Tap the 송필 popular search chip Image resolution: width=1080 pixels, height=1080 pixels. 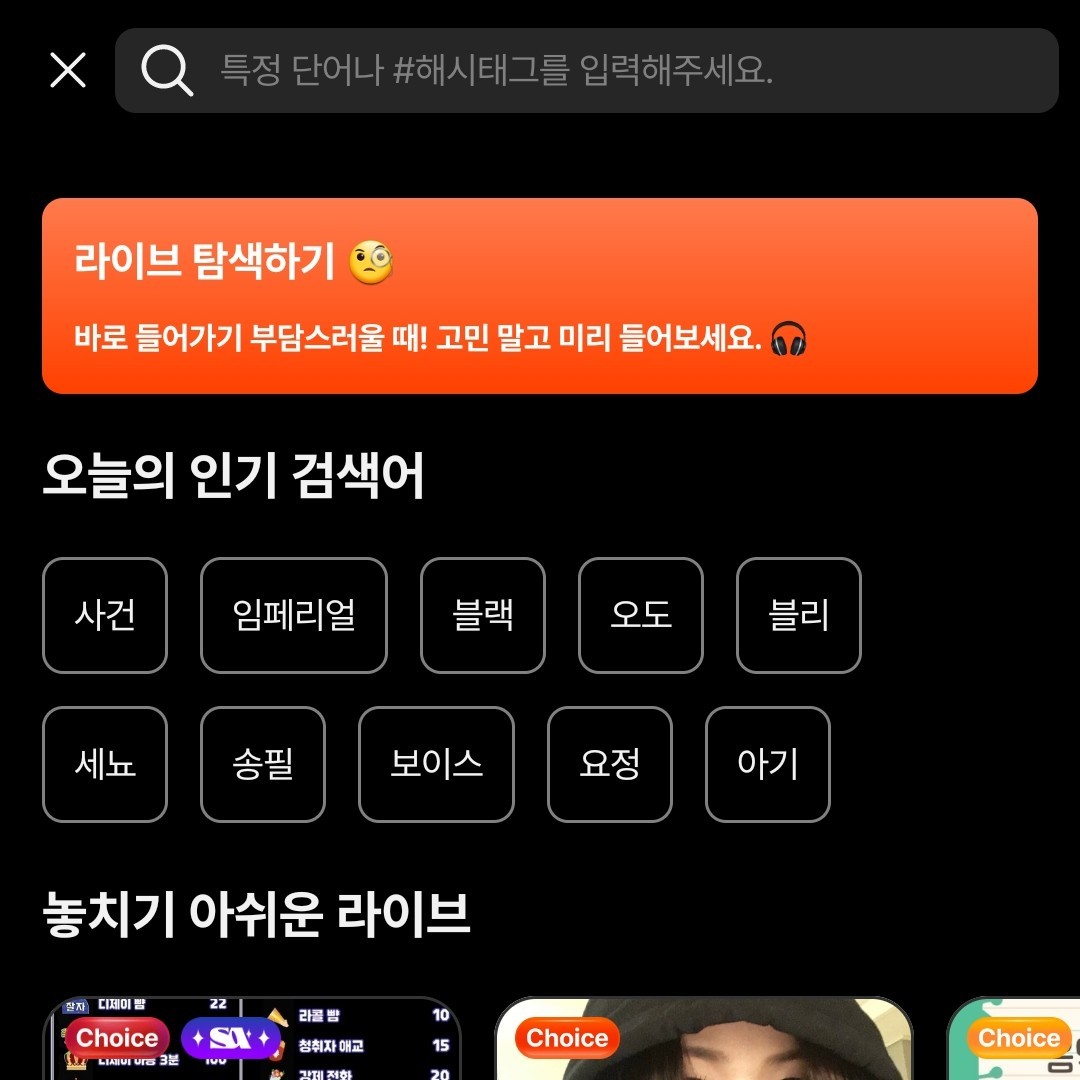click(x=263, y=764)
